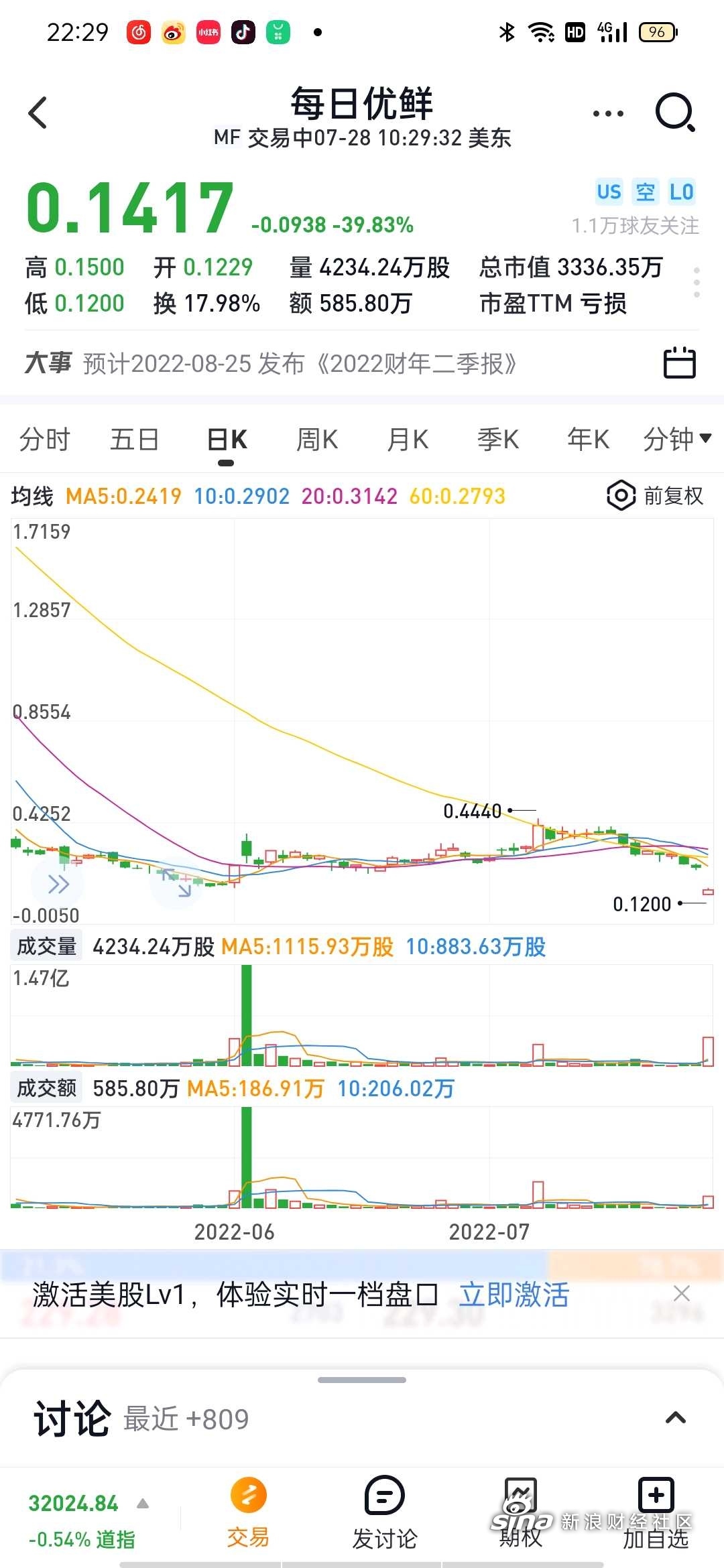Switch to the 分时 chart tab
Viewport: 724px width, 1568px height.
coord(45,440)
